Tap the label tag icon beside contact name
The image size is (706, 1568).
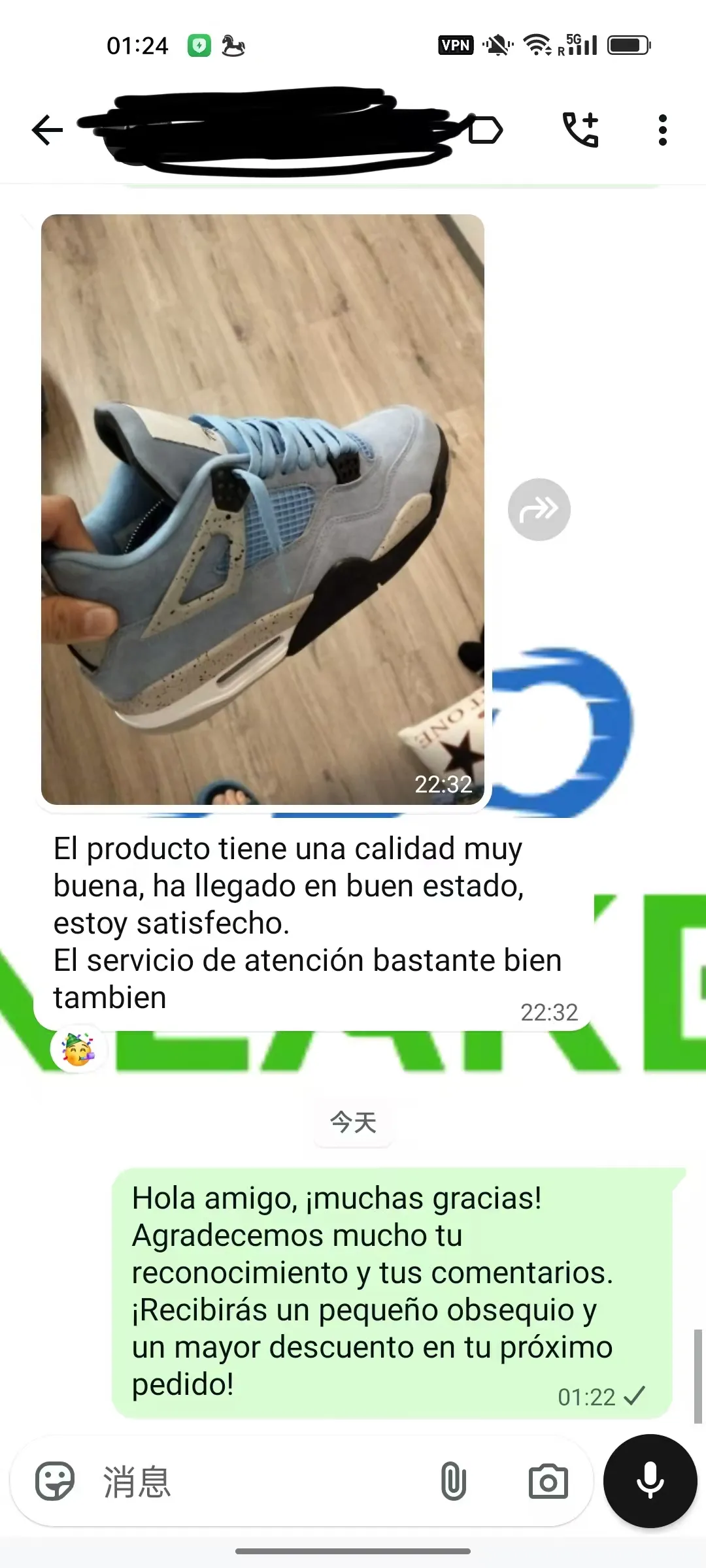point(486,129)
